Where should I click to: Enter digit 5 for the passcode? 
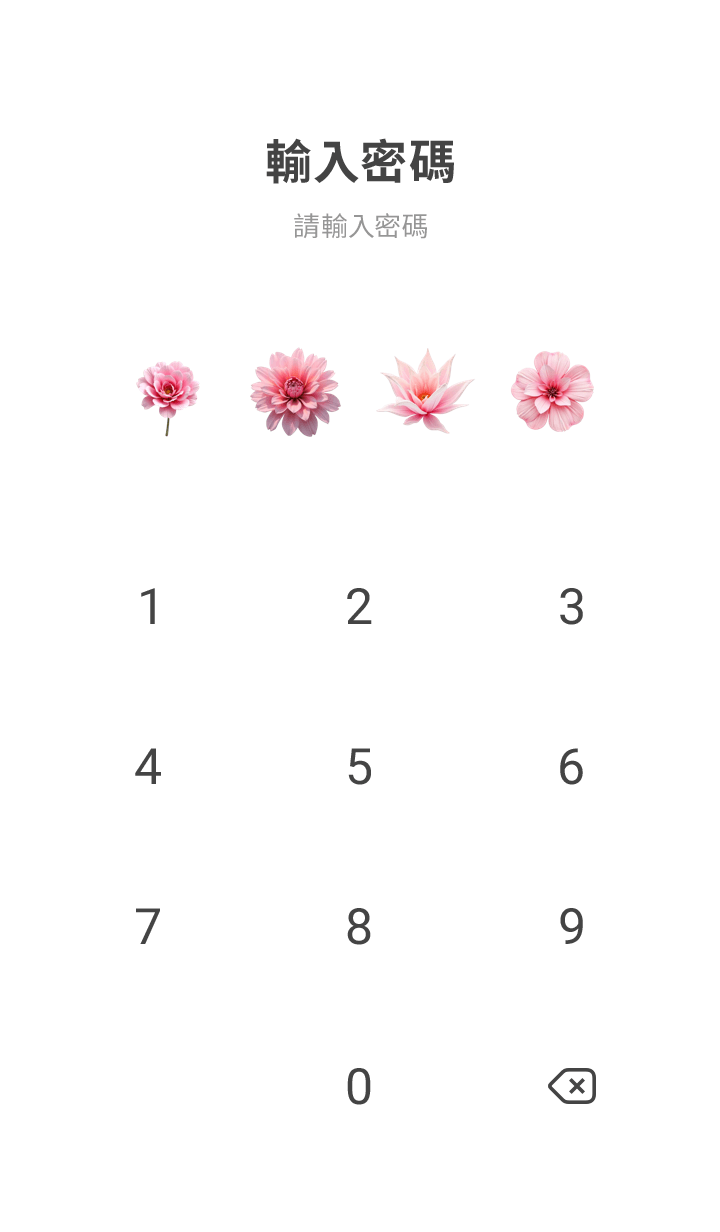[359, 767]
